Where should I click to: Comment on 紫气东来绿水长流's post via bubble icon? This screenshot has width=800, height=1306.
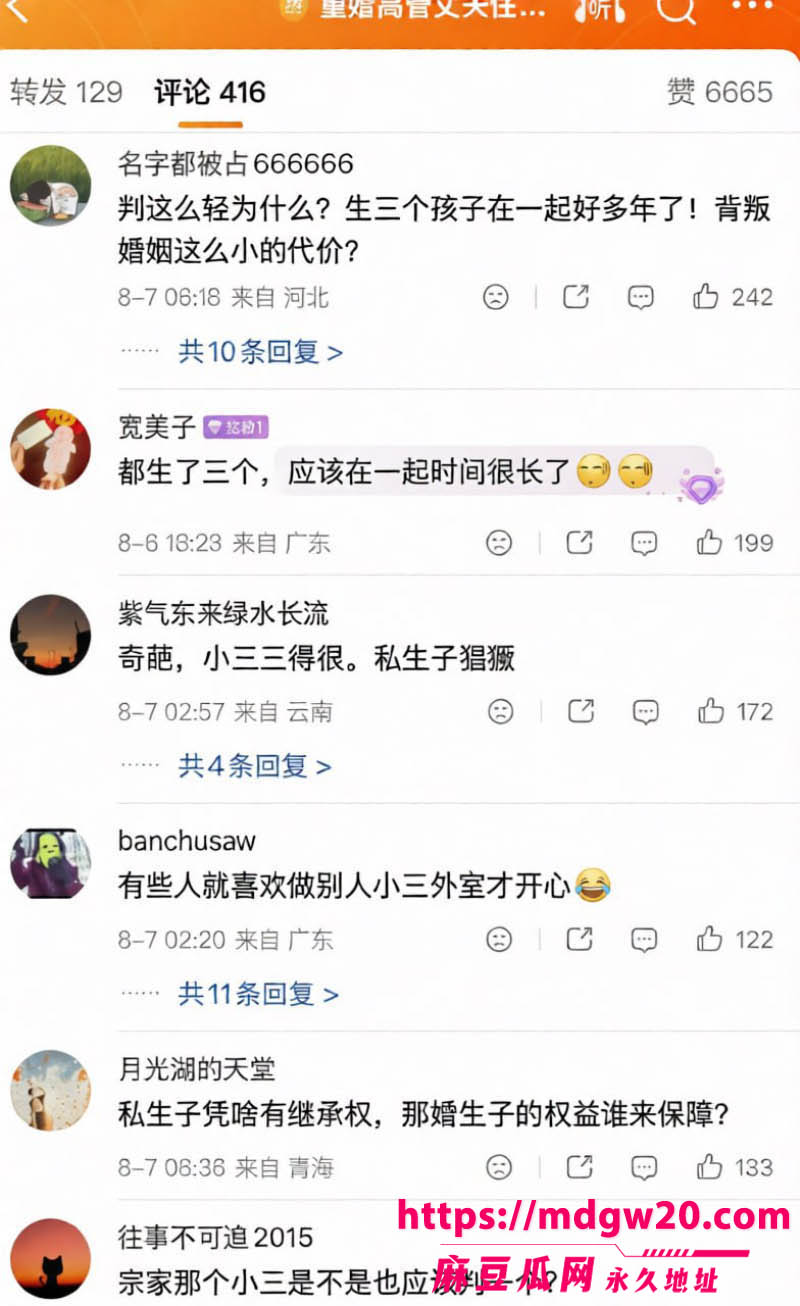645,712
